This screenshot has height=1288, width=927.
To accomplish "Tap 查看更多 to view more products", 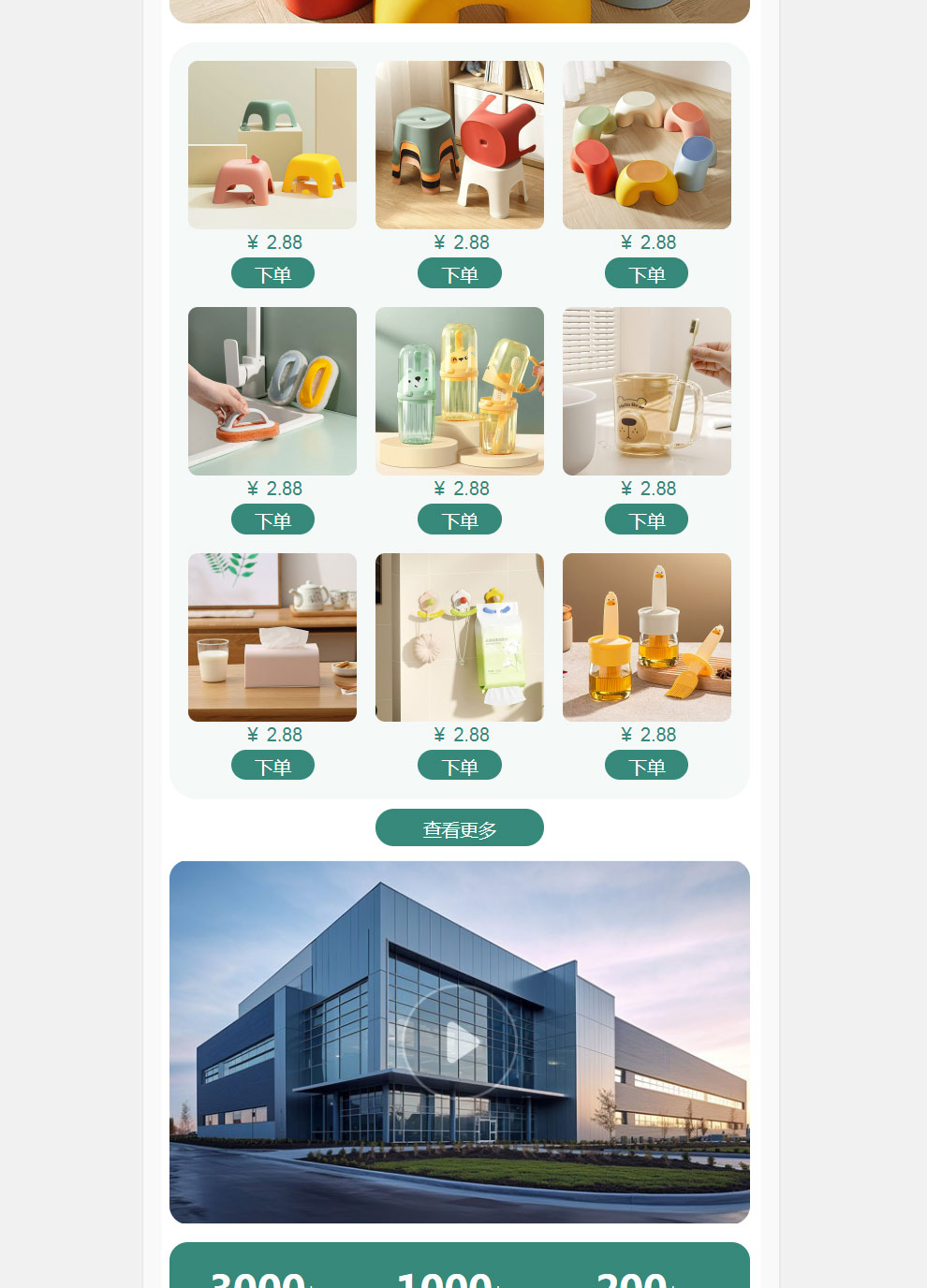I will [459, 828].
